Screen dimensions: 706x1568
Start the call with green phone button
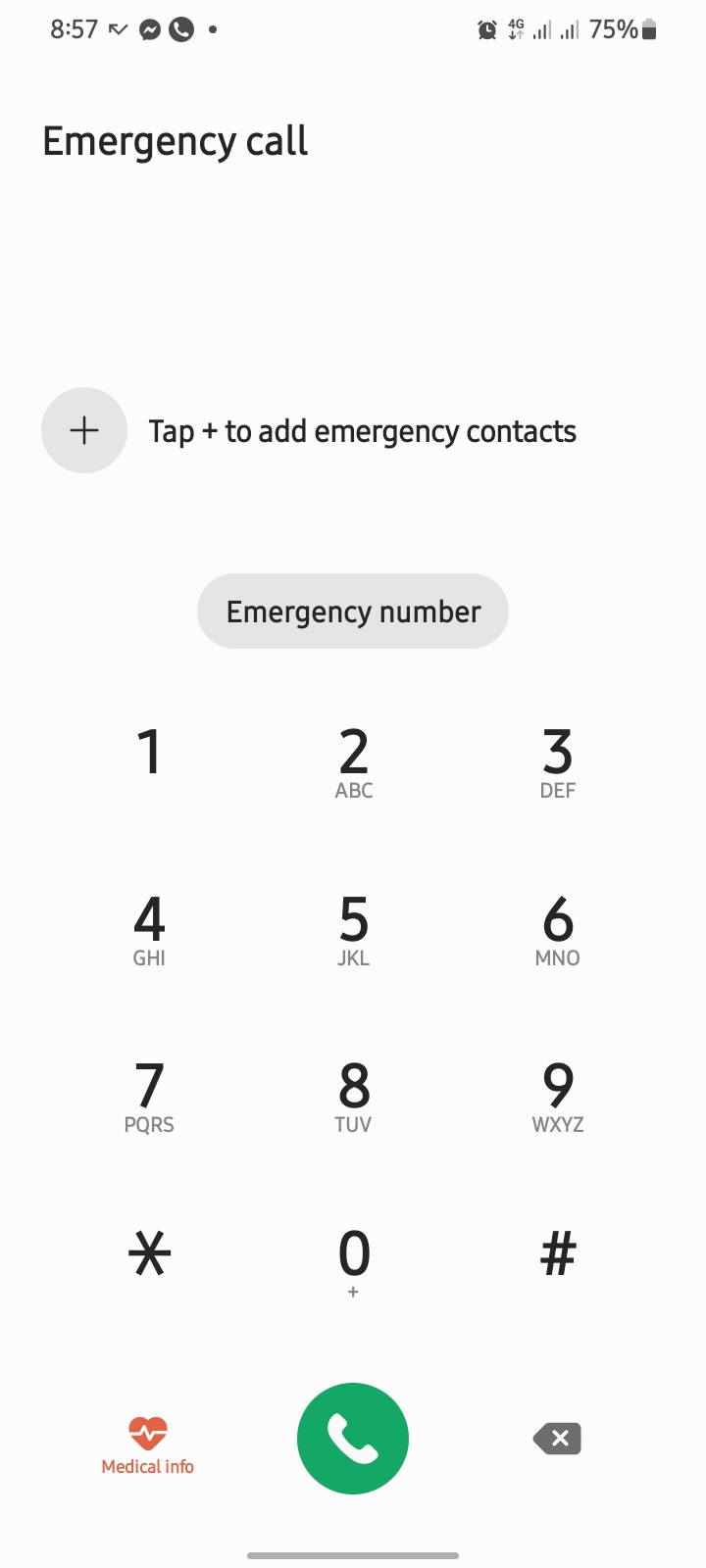(353, 1439)
